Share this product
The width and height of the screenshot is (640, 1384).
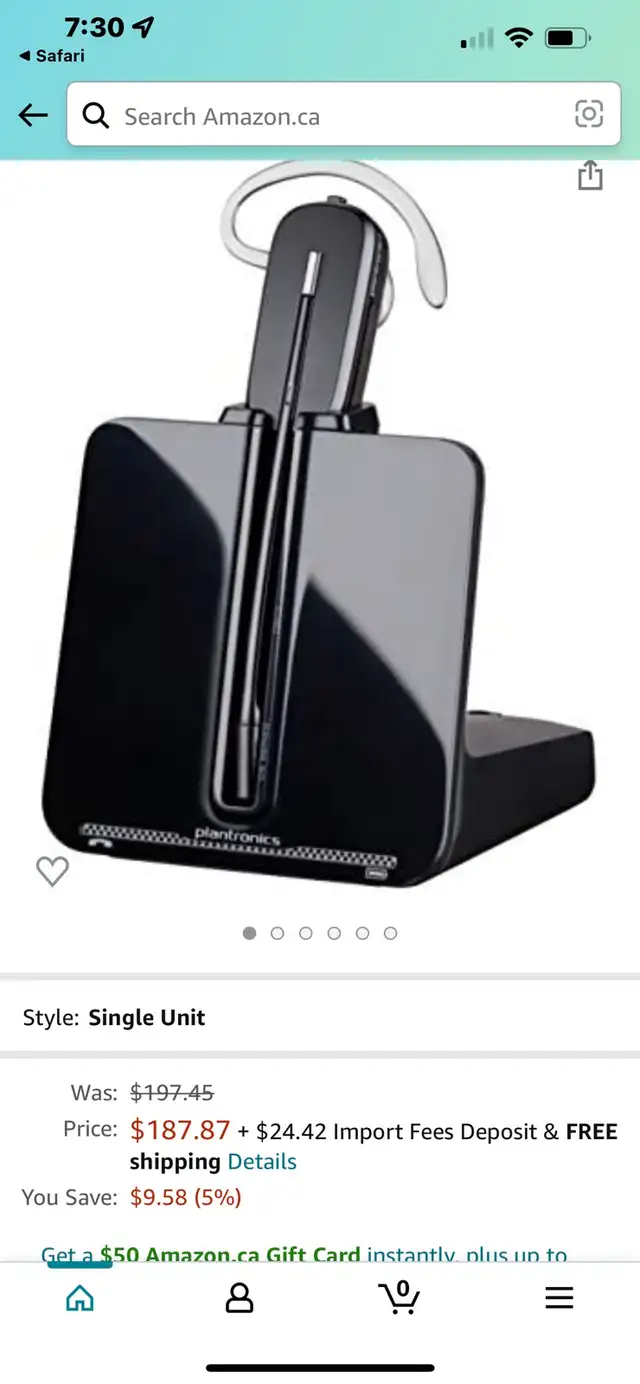point(591,175)
